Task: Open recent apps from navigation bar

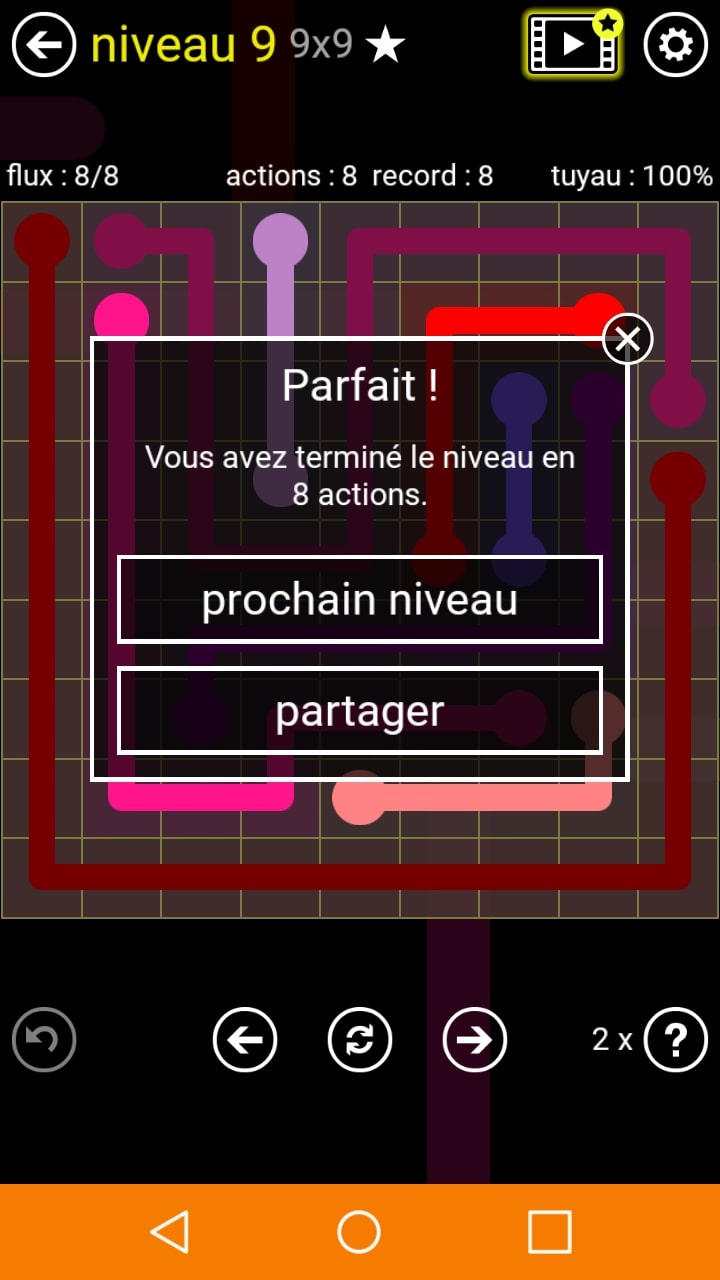Action: tap(550, 1232)
